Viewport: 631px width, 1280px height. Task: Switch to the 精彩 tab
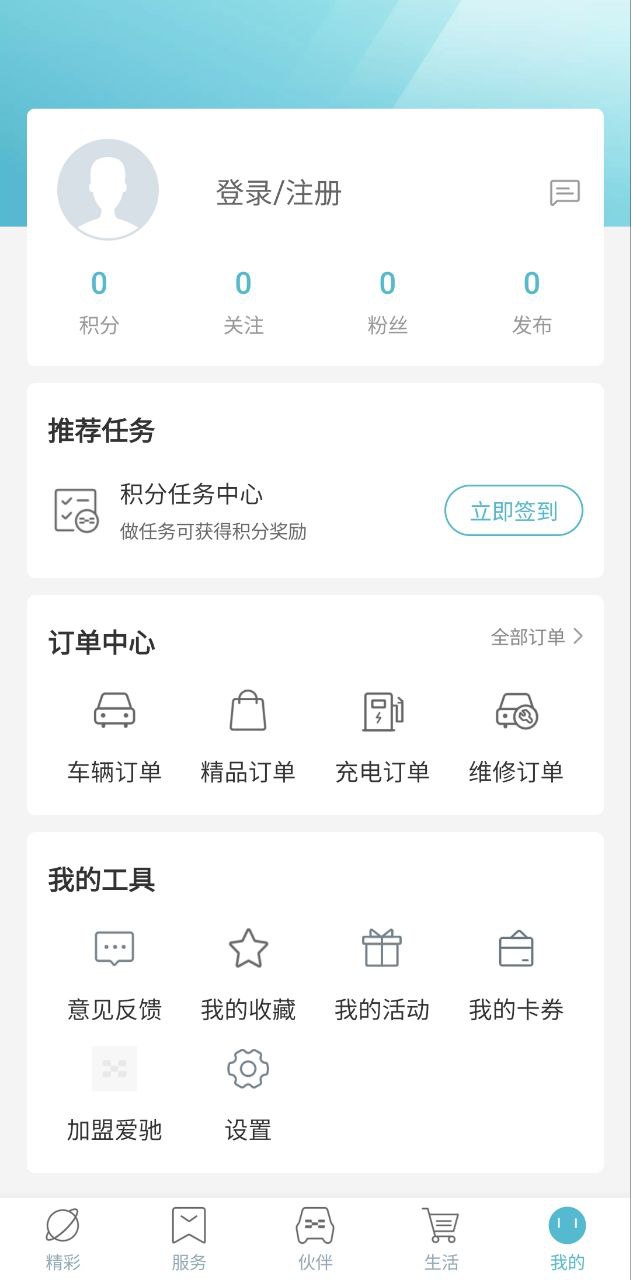click(63, 1238)
